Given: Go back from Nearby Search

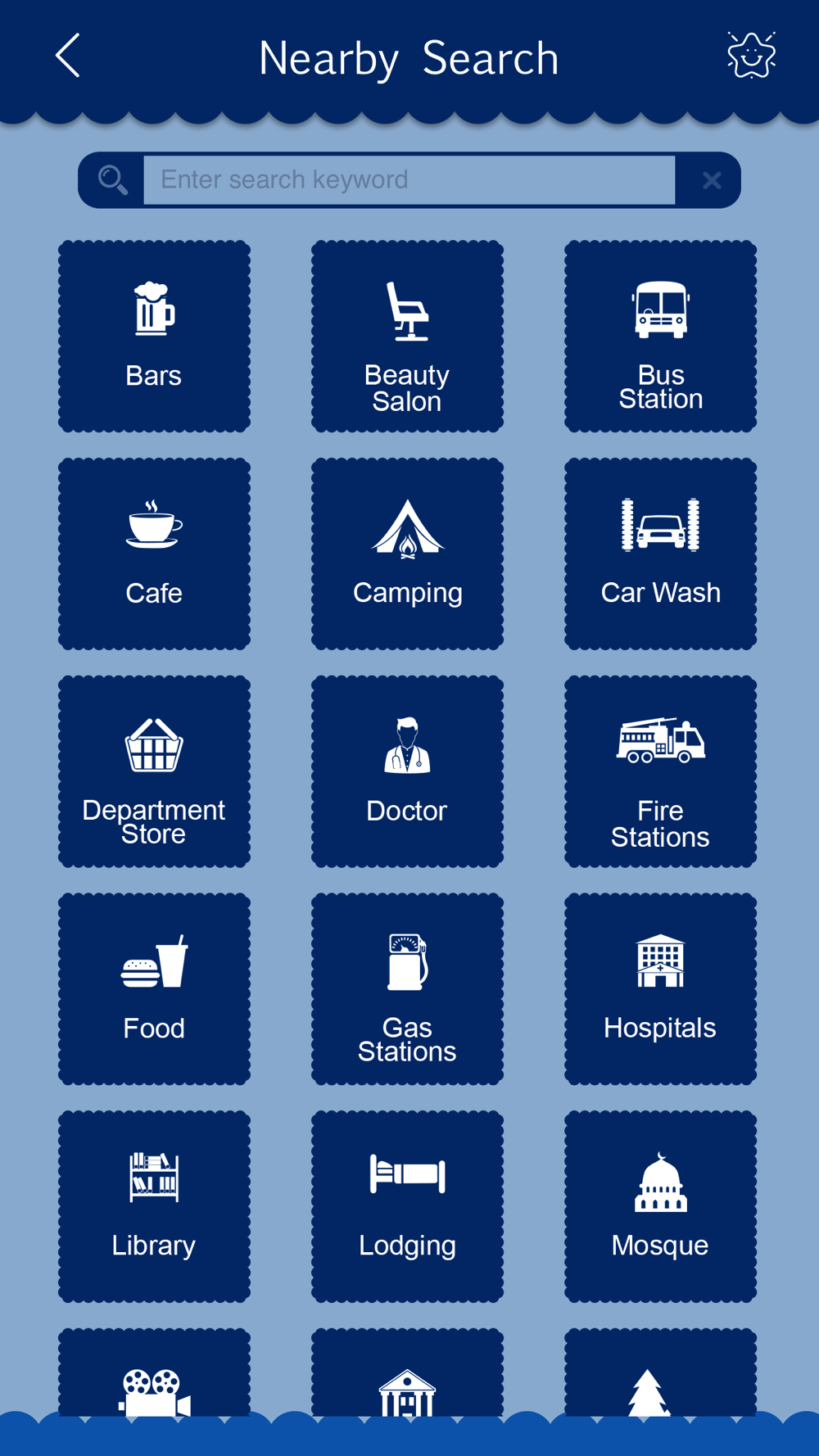Looking at the screenshot, I should coord(68,56).
